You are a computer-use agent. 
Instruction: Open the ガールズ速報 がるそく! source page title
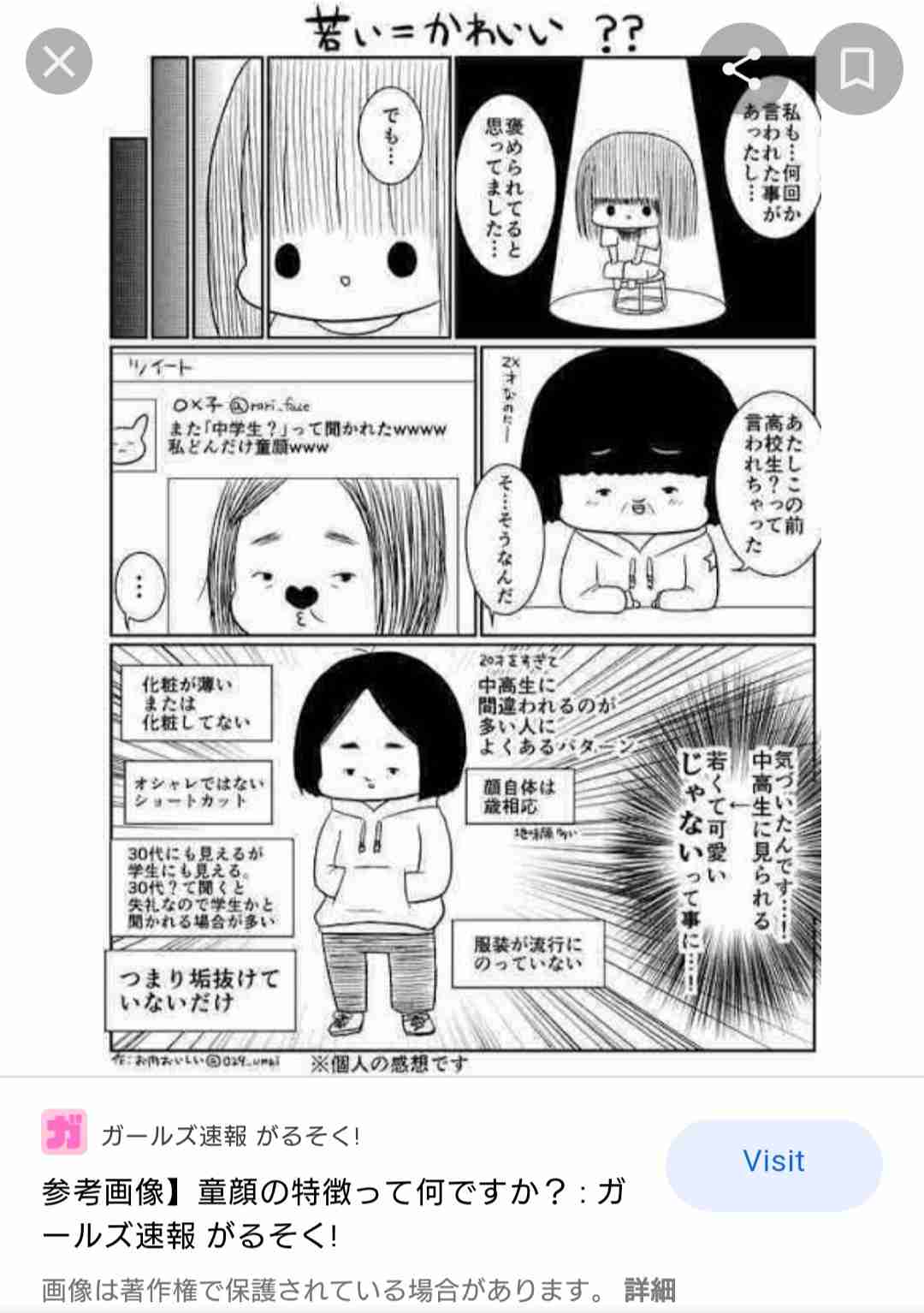[x=334, y=1214]
